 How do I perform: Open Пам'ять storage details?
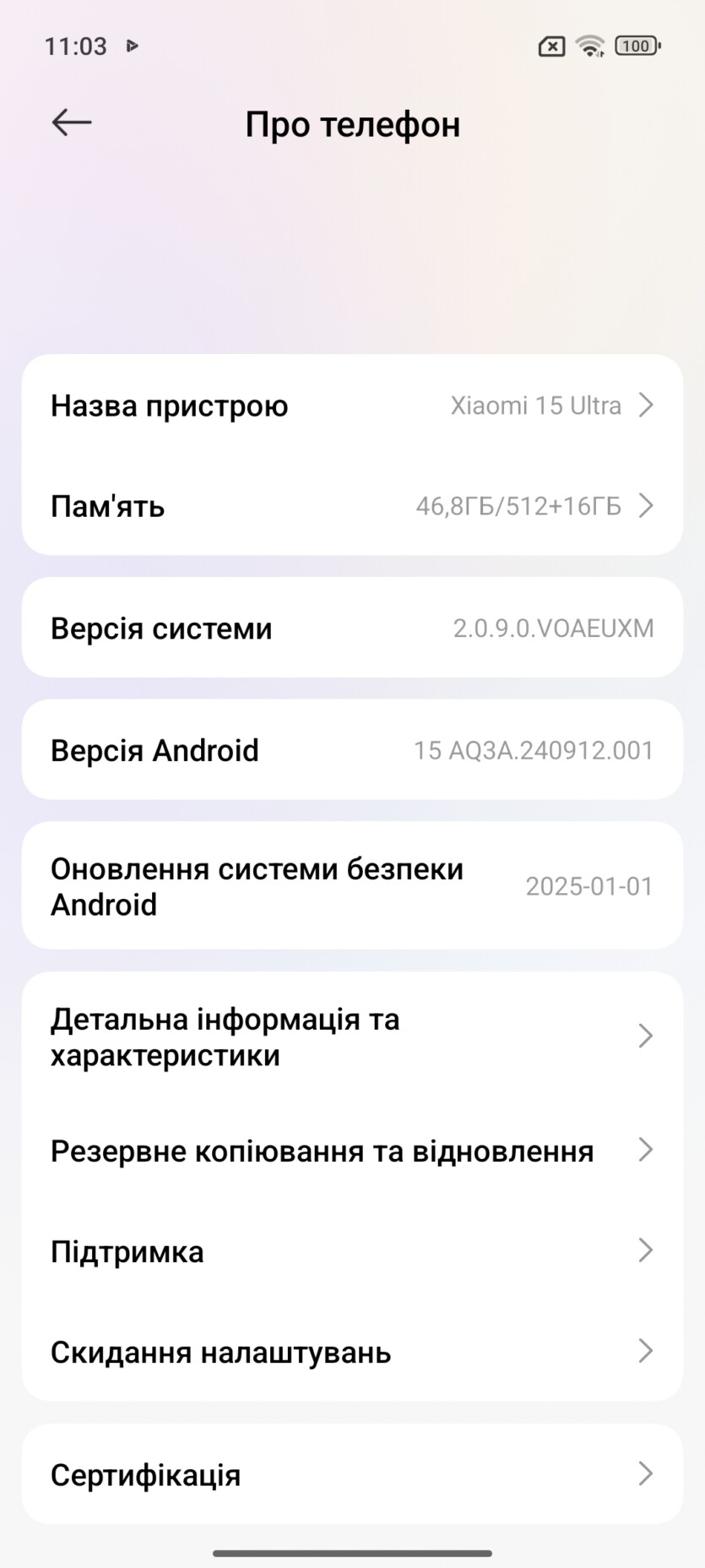pos(352,505)
